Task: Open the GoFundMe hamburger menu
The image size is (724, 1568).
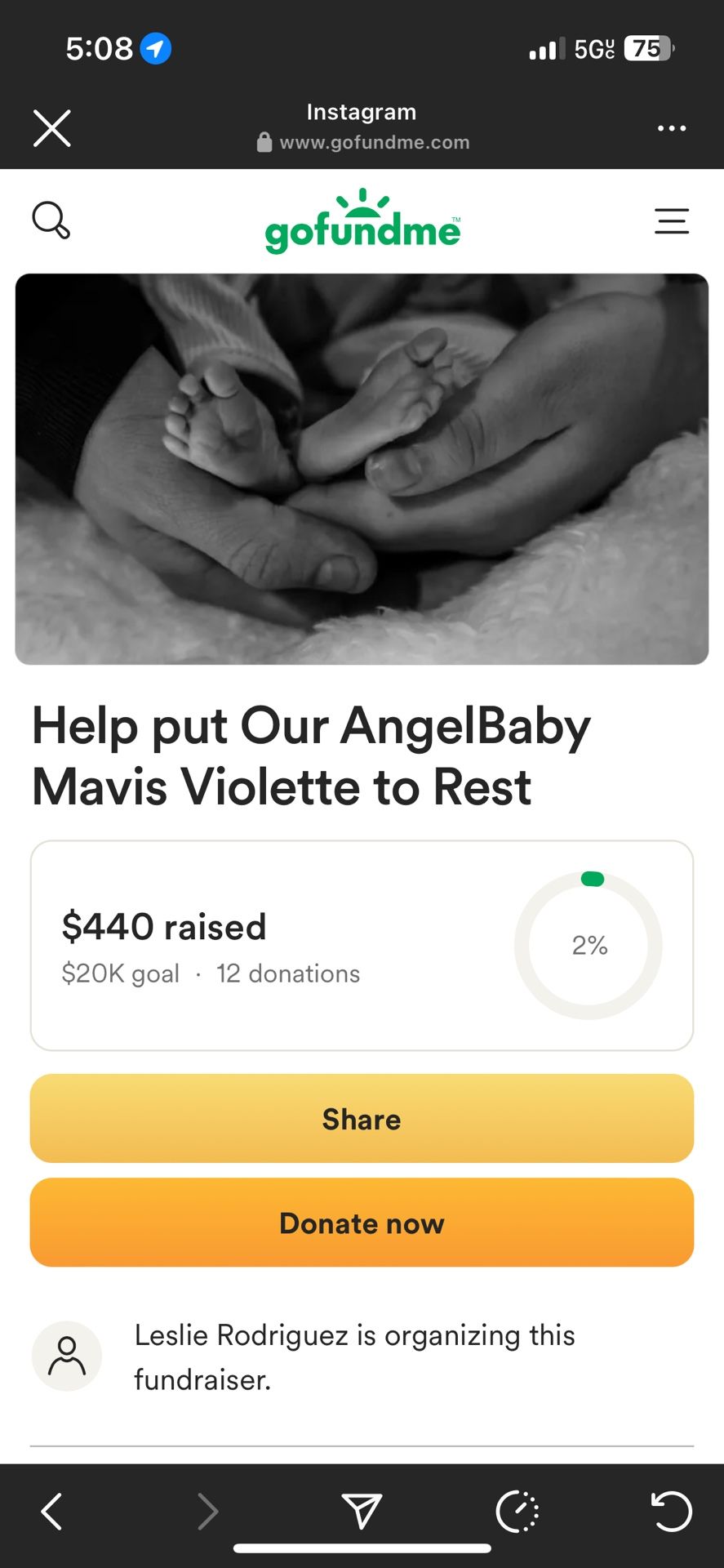Action: [672, 220]
